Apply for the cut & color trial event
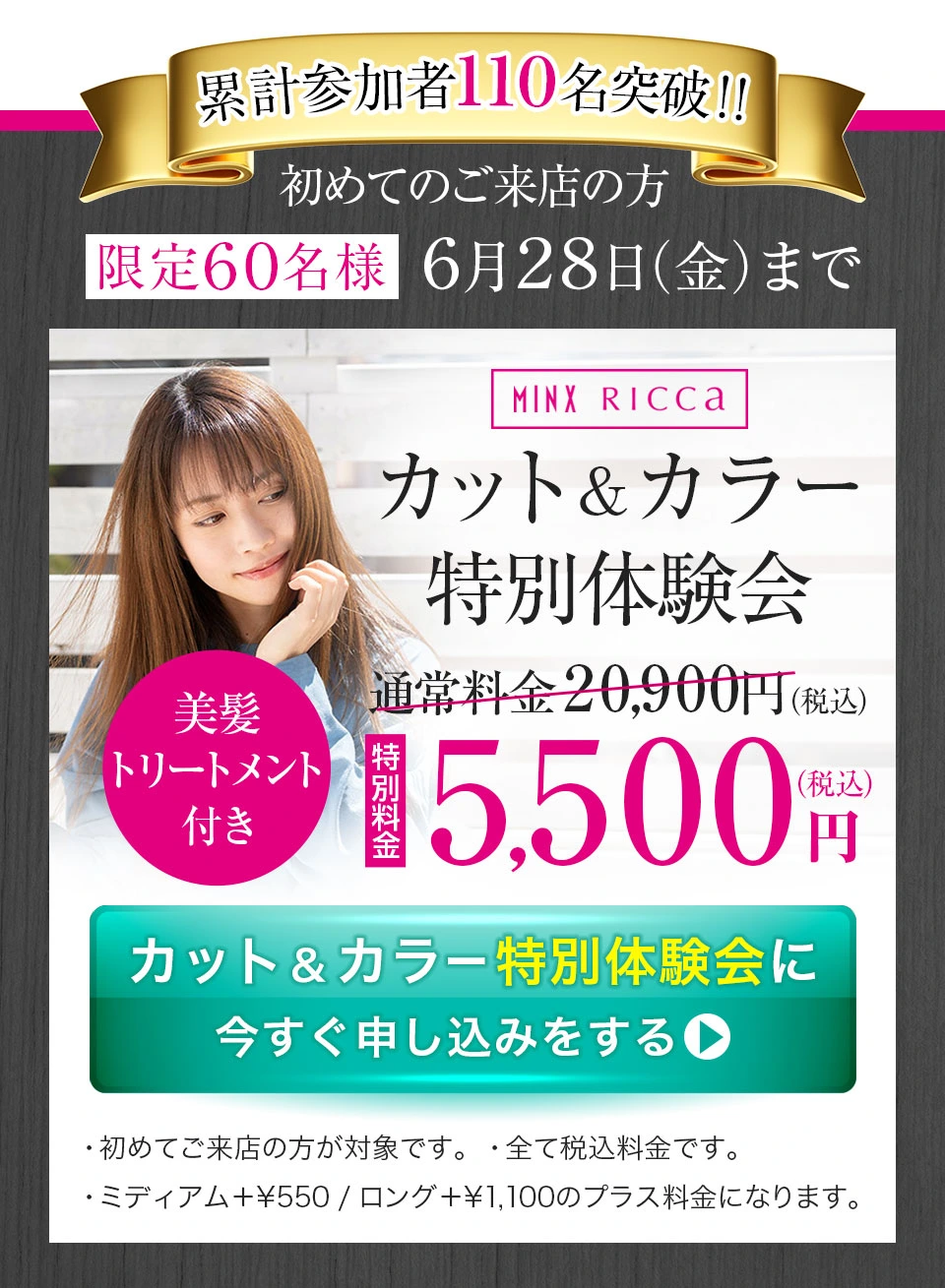This screenshot has width=945, height=1288. [472, 999]
